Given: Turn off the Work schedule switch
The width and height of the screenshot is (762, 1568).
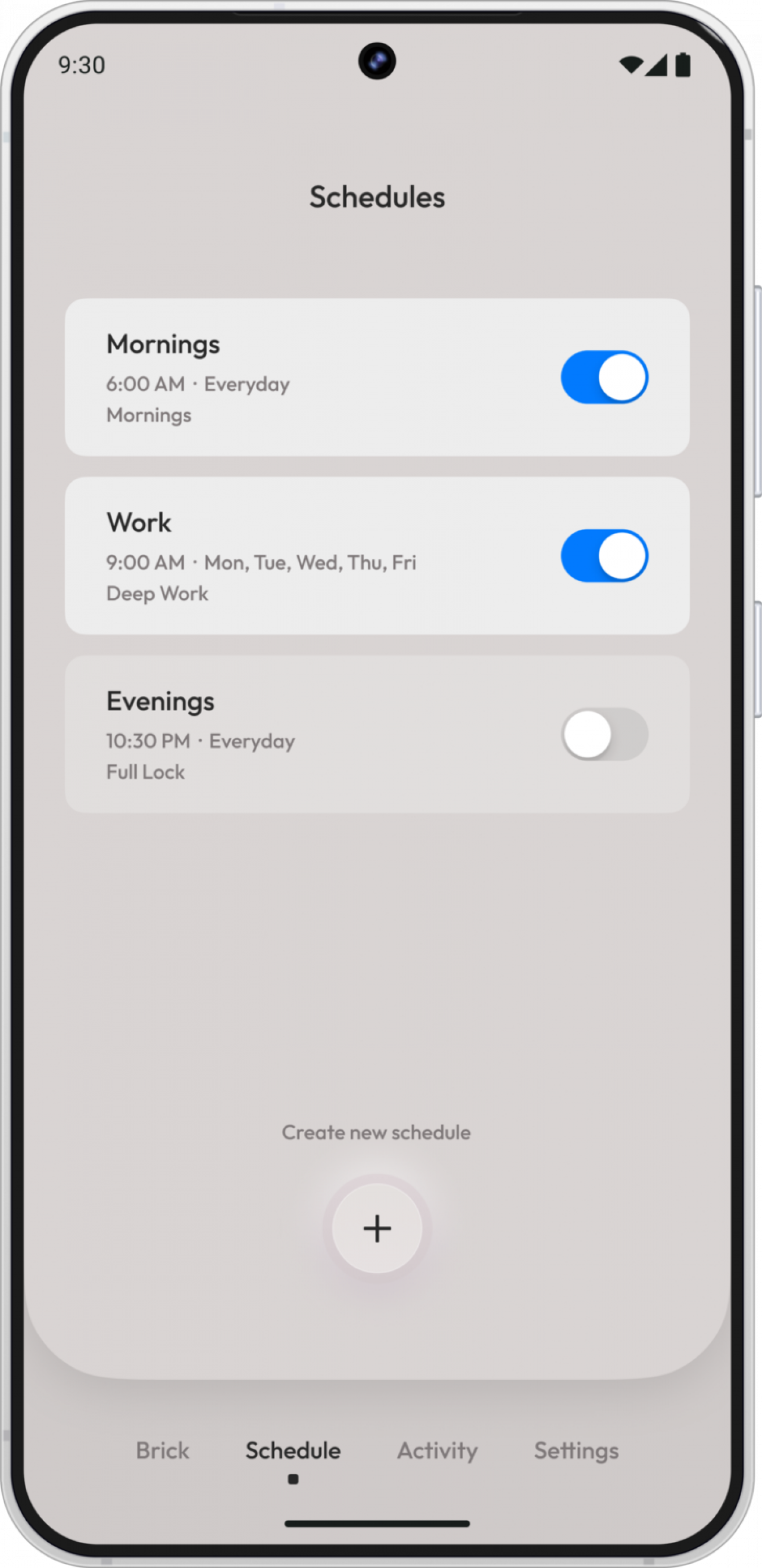Looking at the screenshot, I should [x=604, y=555].
